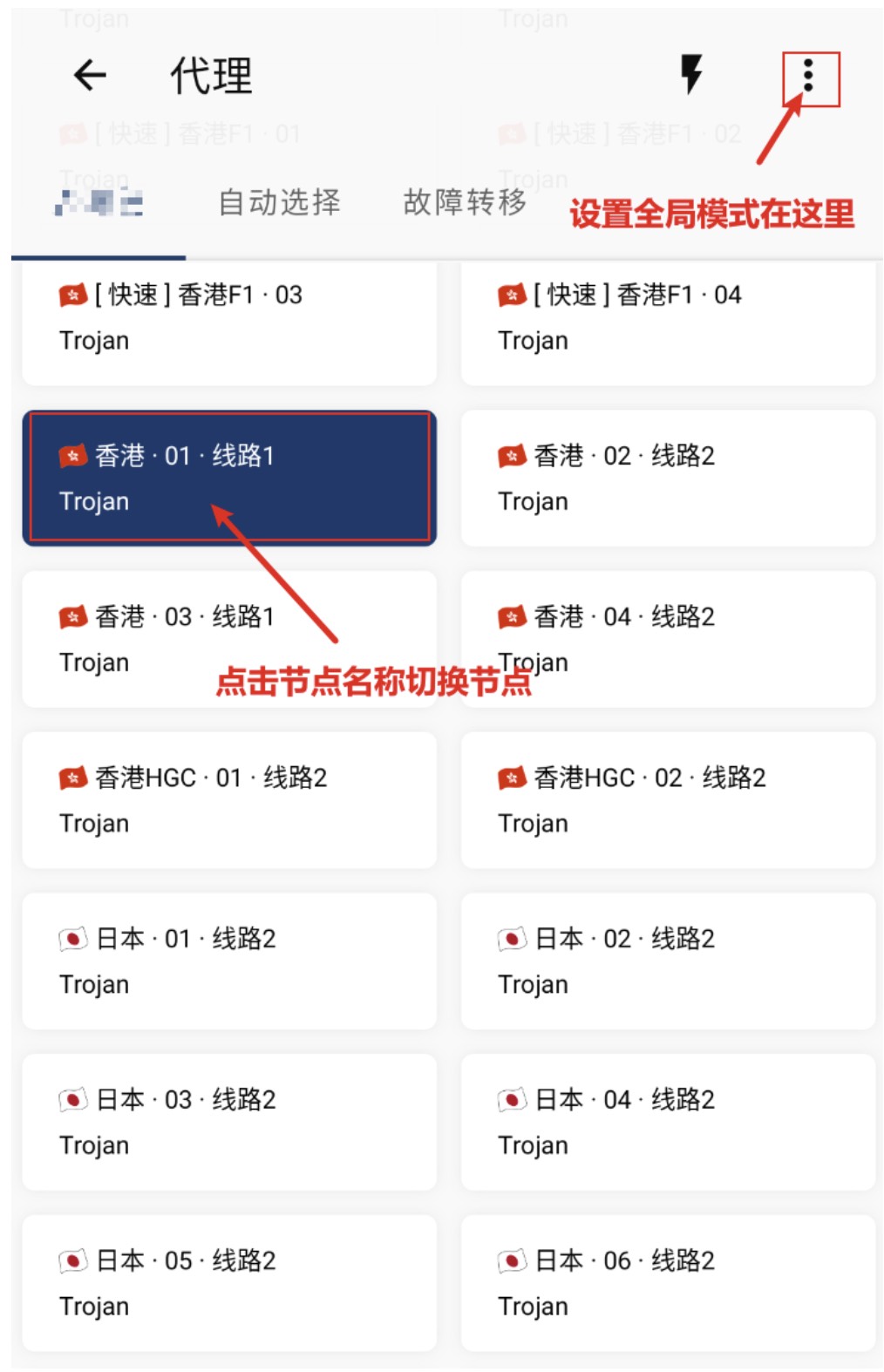
Task: Pick the 香港 · 03 · 线路1 node
Action: (229, 639)
